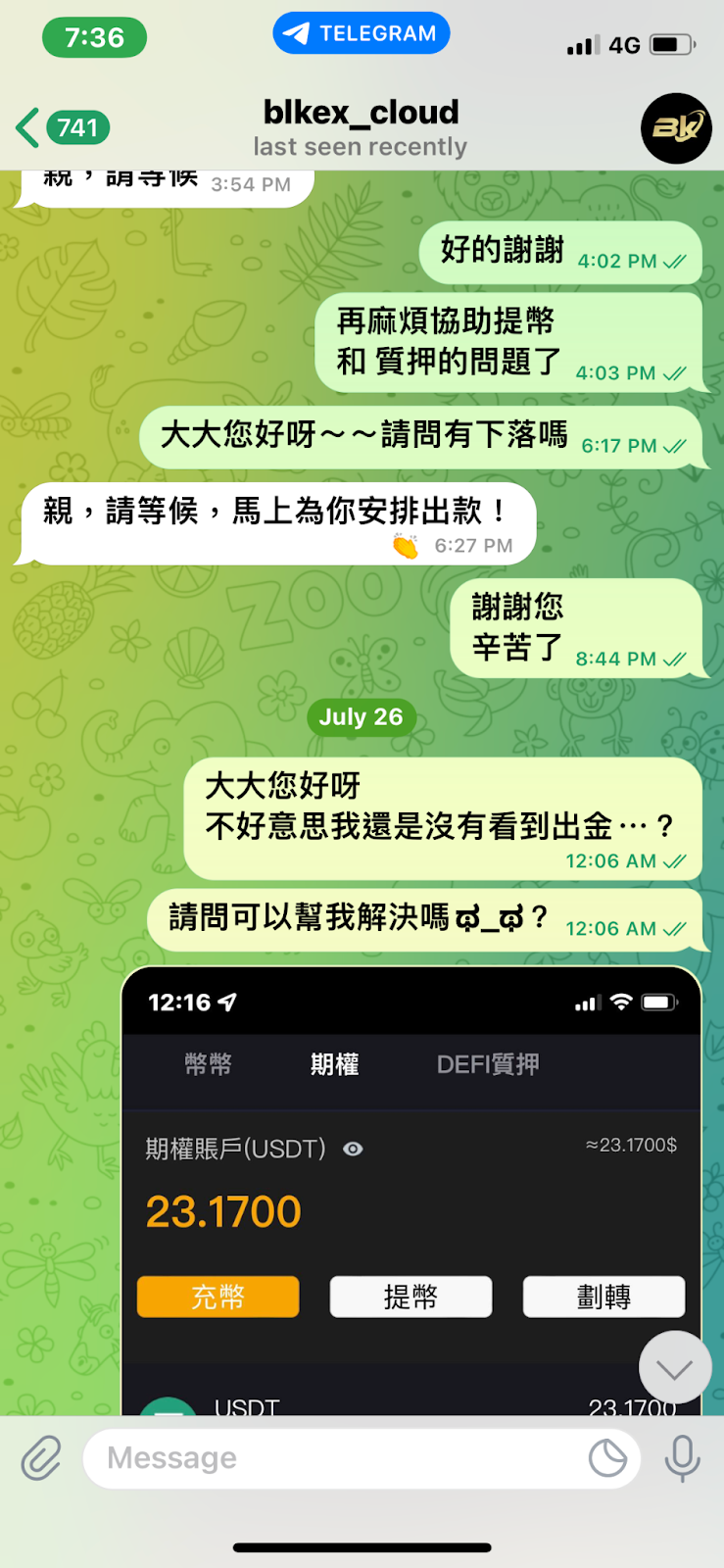This screenshot has width=724, height=1568.
Task: Tap the Telegram return pill in status bar
Action: pyautogui.click(x=361, y=33)
